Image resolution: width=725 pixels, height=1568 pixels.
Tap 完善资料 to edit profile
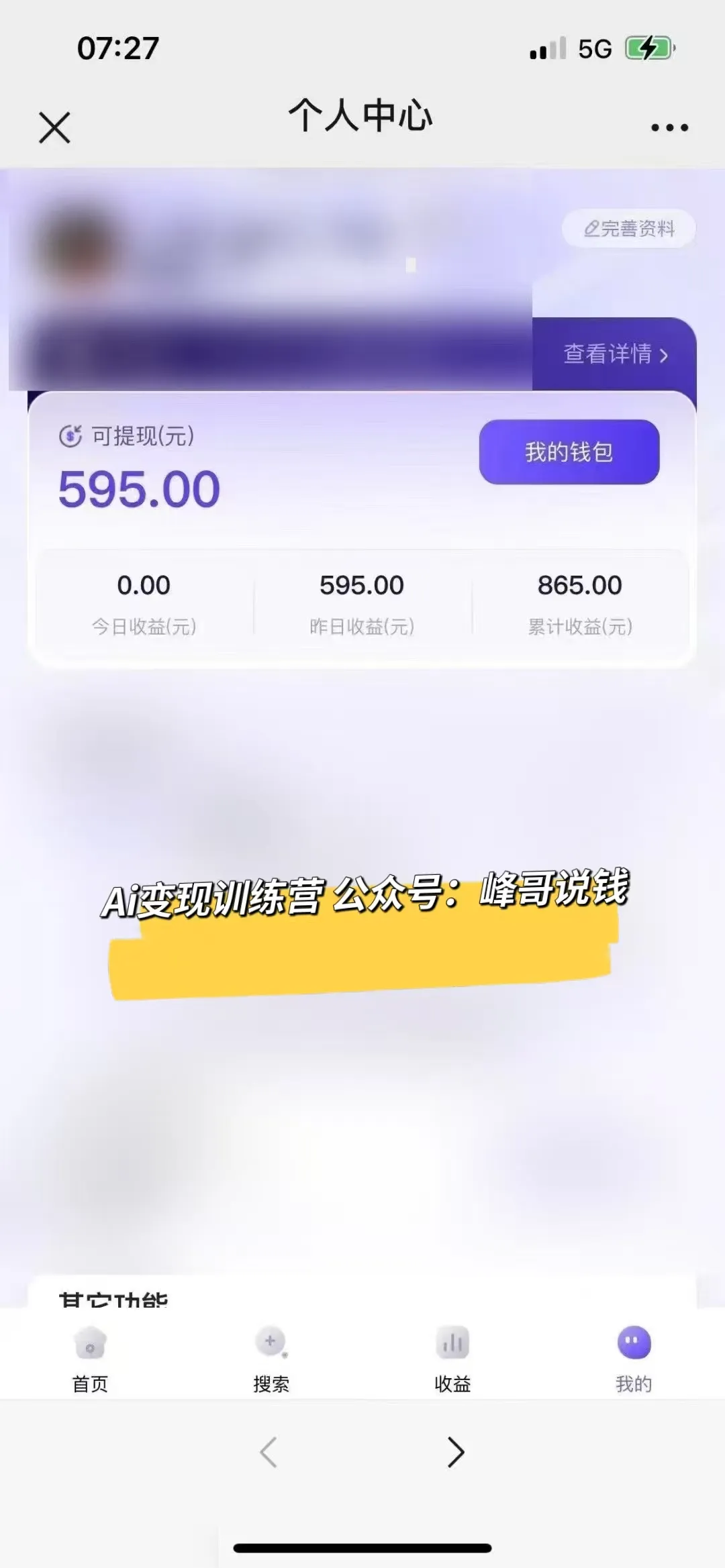[629, 229]
